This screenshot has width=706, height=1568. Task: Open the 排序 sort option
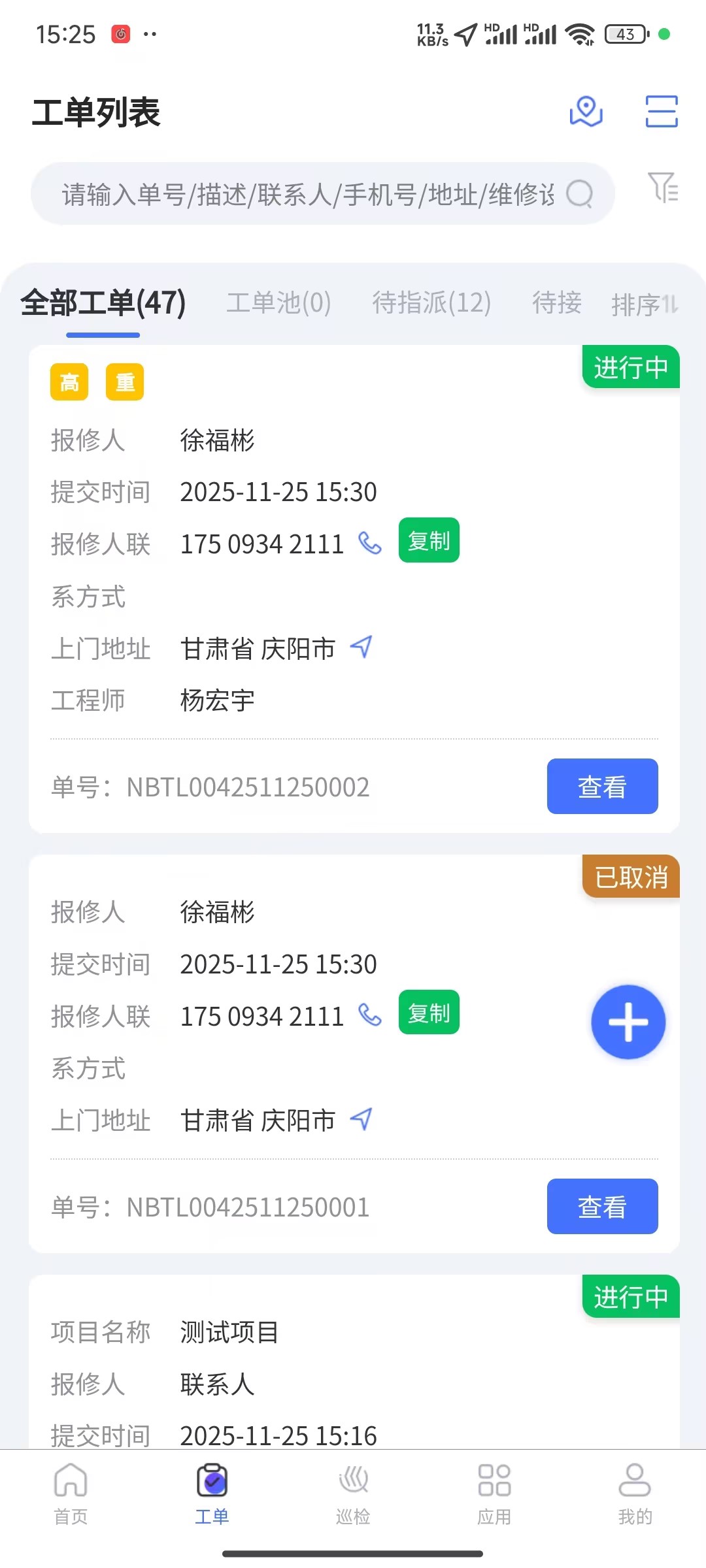point(645,302)
